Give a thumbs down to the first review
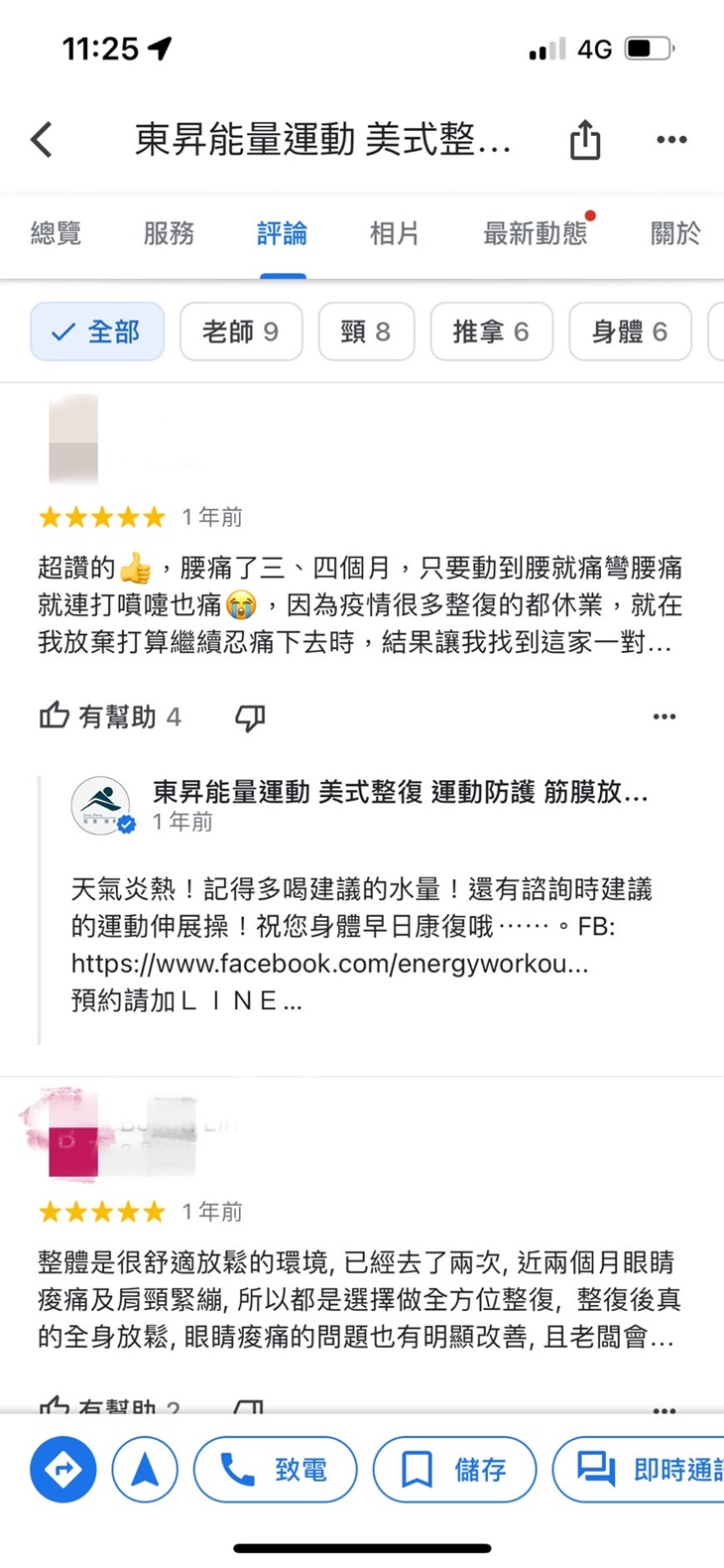Viewport: 724px width, 1568px height. pyautogui.click(x=249, y=717)
